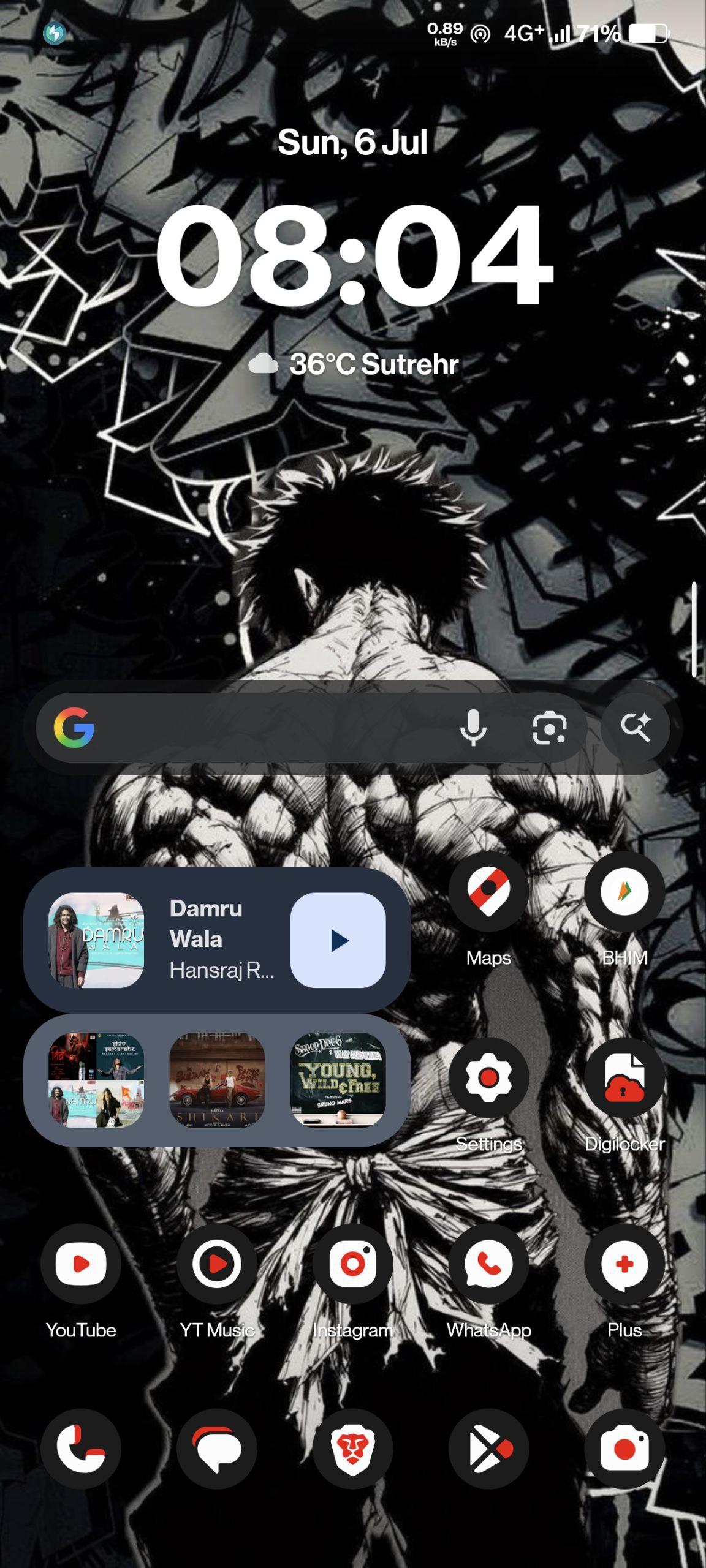This screenshot has width=706, height=1568.
Task: Open the Phone dialer in the dock
Action: point(81,1449)
